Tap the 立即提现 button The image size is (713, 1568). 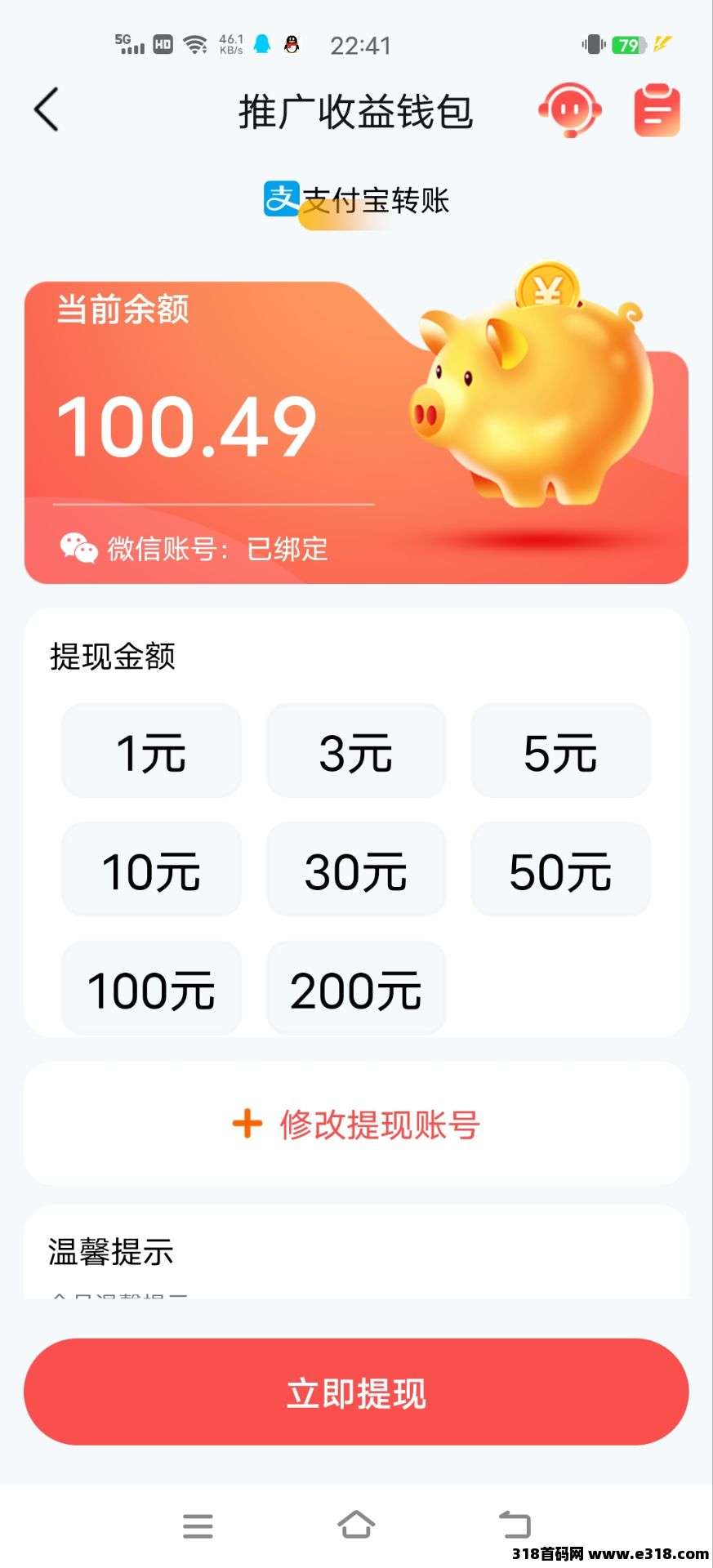coord(356,1392)
